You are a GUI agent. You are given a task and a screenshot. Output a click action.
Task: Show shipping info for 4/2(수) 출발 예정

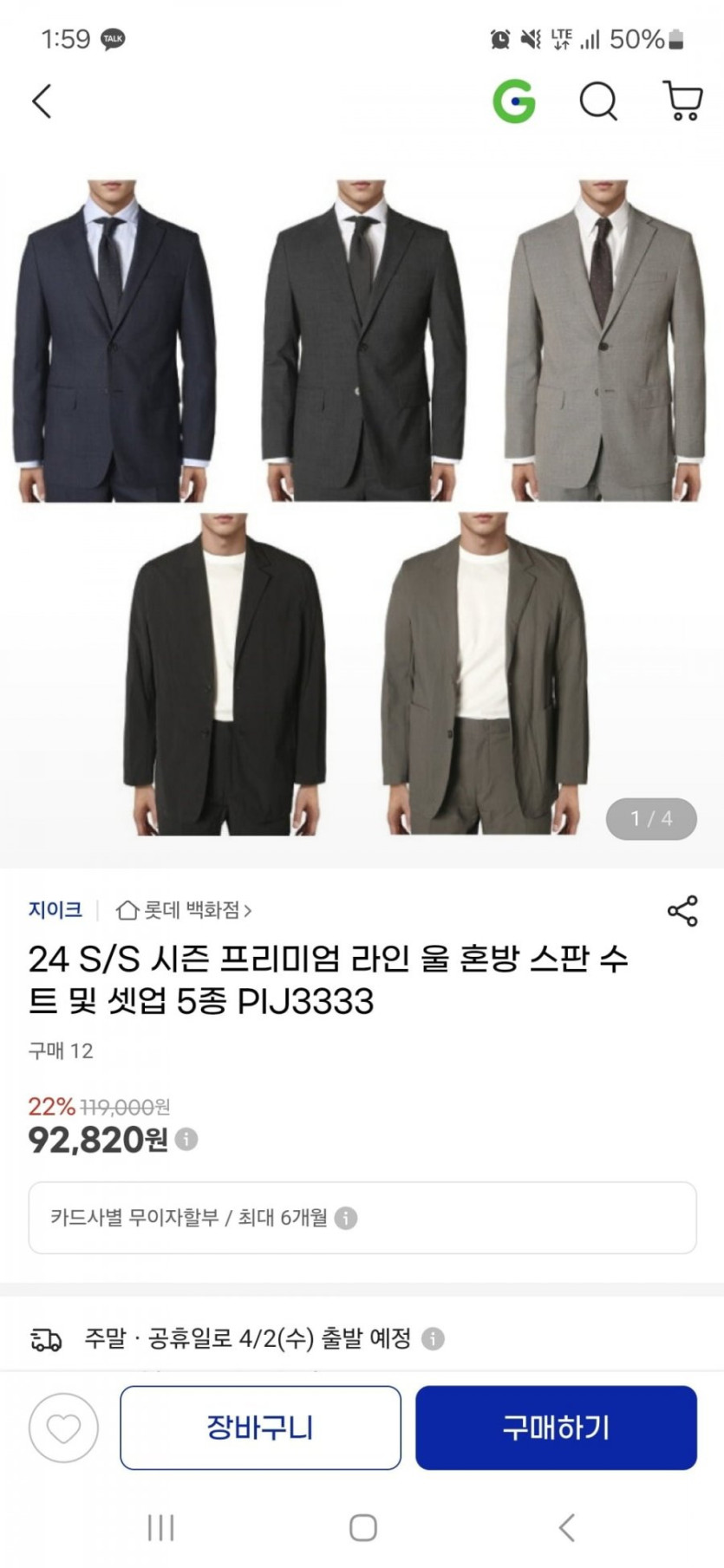point(433,1339)
